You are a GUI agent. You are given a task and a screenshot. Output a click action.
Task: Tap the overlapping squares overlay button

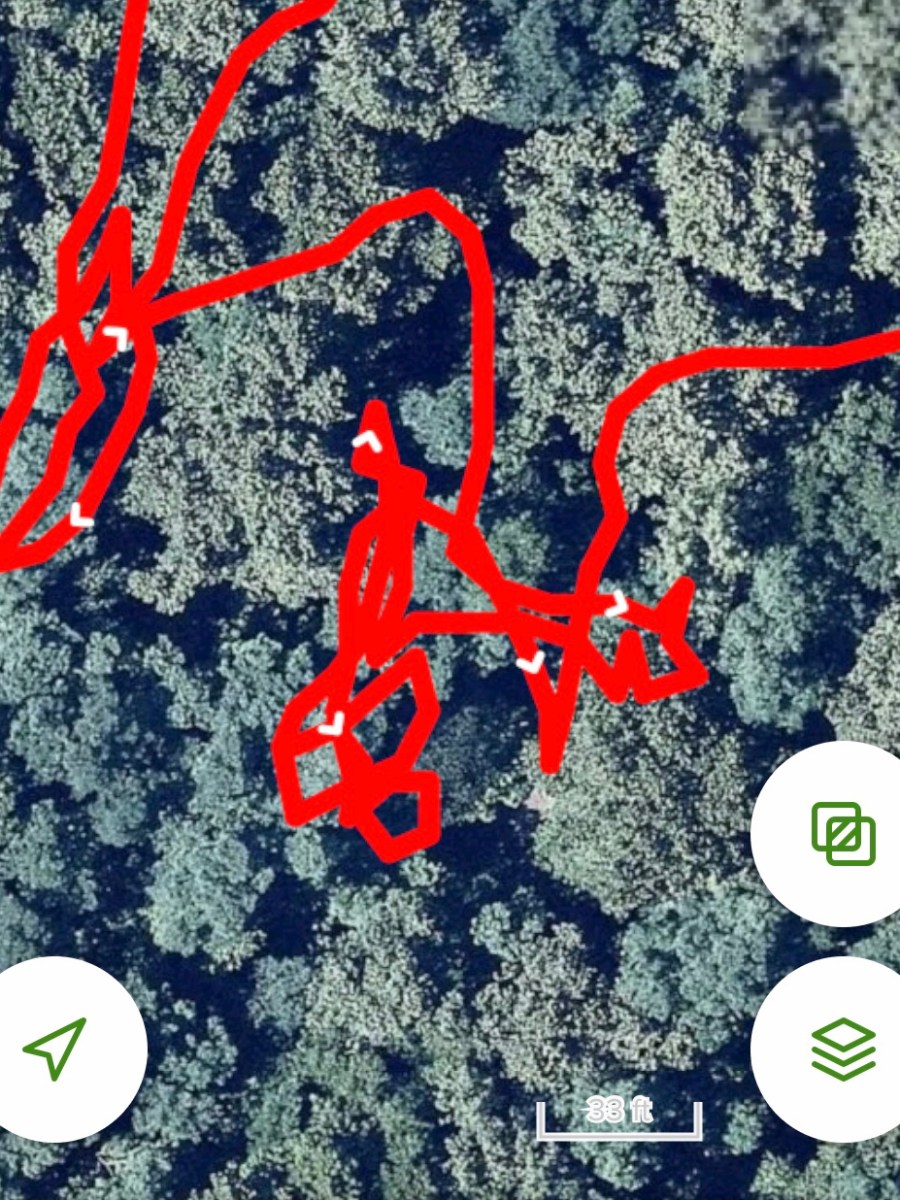[842, 833]
